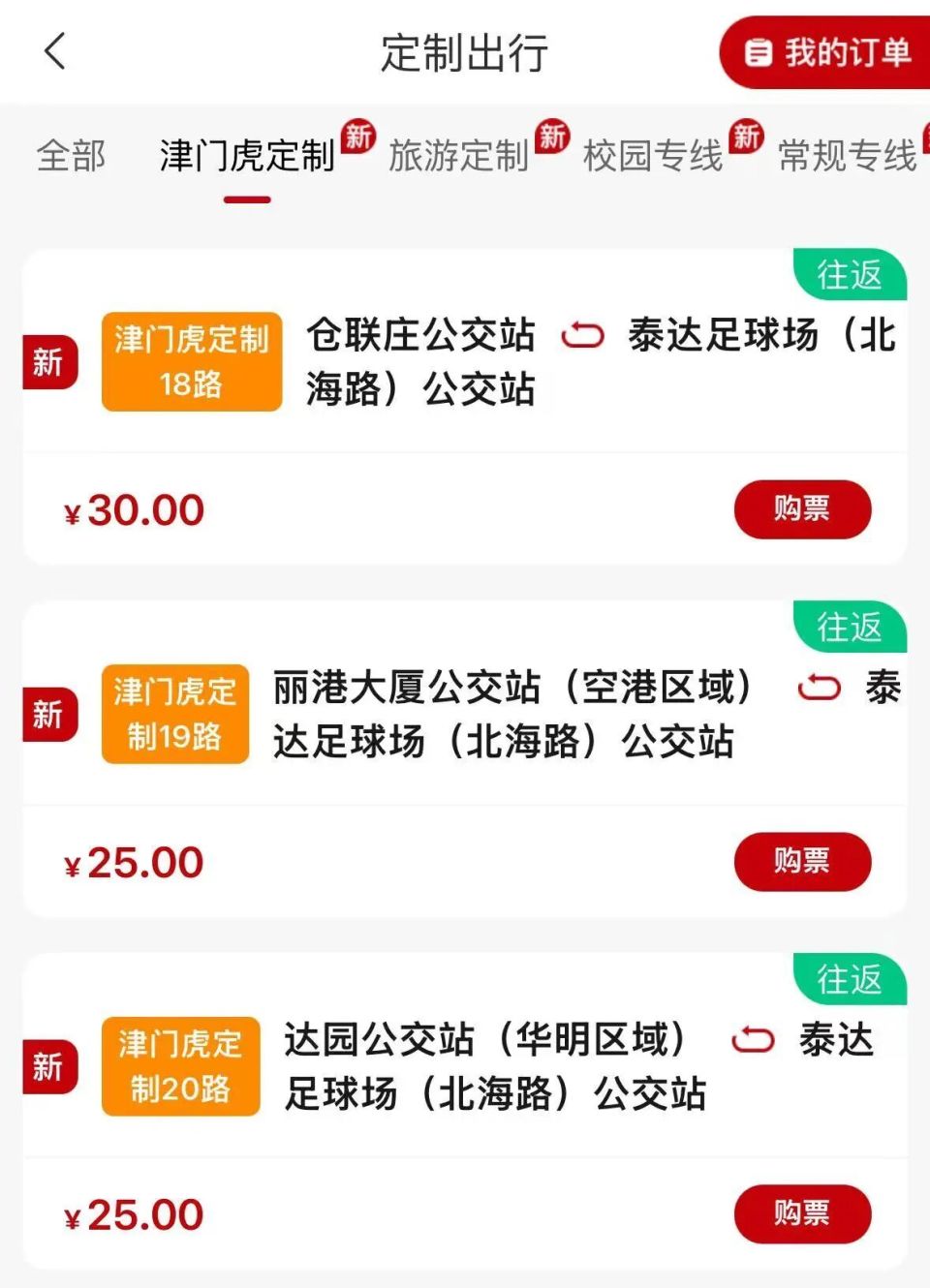Open the 津门虎定制20路 route card
This screenshot has width=930, height=1288.
[180, 1066]
